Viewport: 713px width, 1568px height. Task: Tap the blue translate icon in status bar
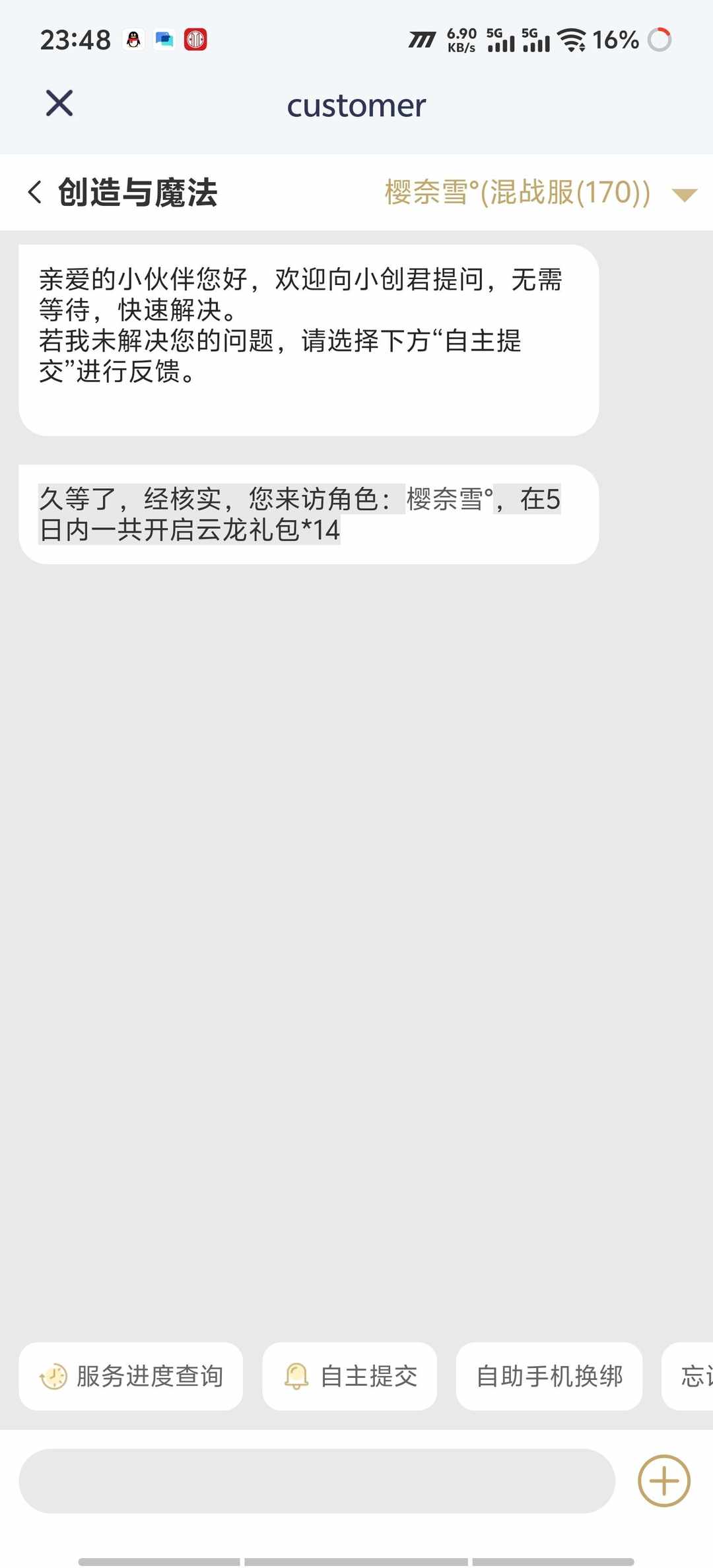[164, 39]
